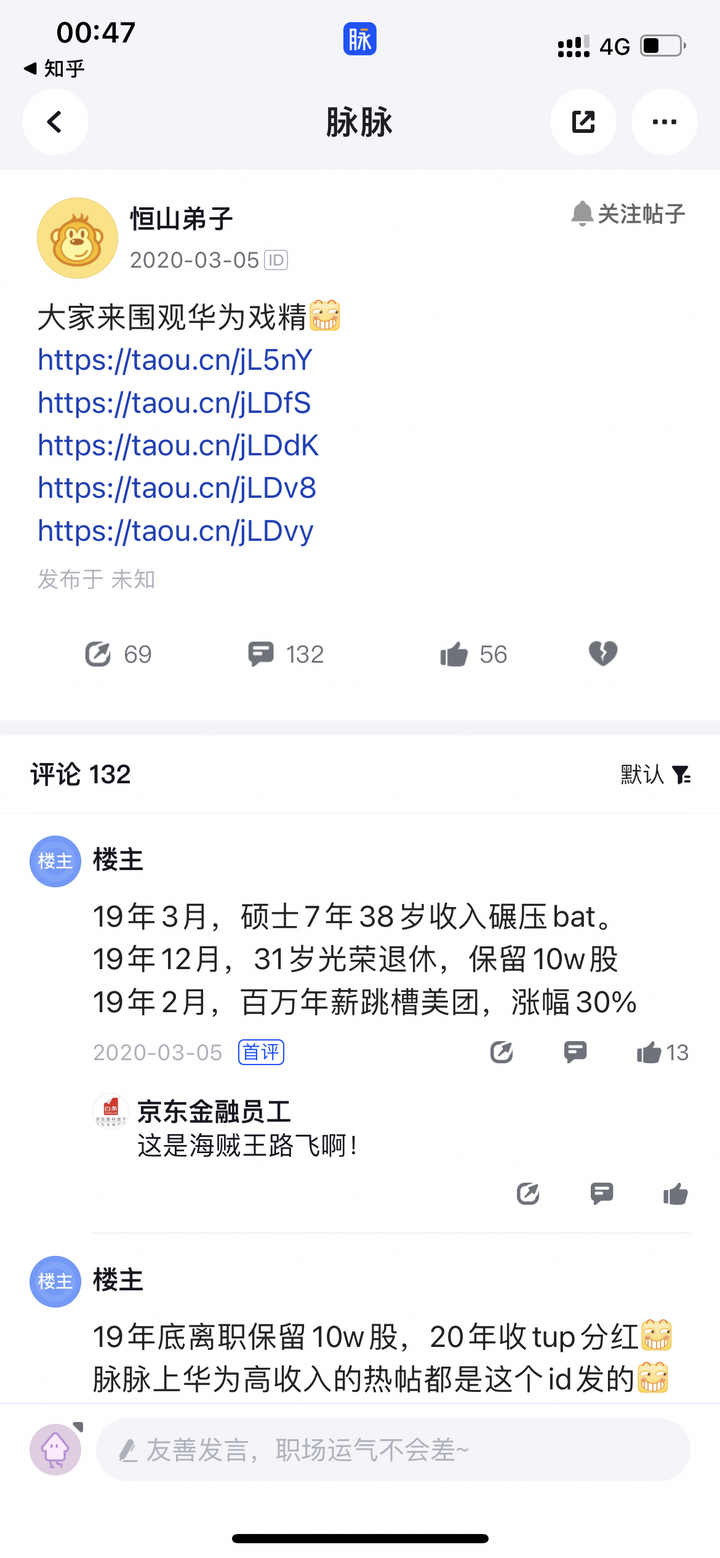Like 京东金融员工's reply
720x1558 pixels.
675,1193
